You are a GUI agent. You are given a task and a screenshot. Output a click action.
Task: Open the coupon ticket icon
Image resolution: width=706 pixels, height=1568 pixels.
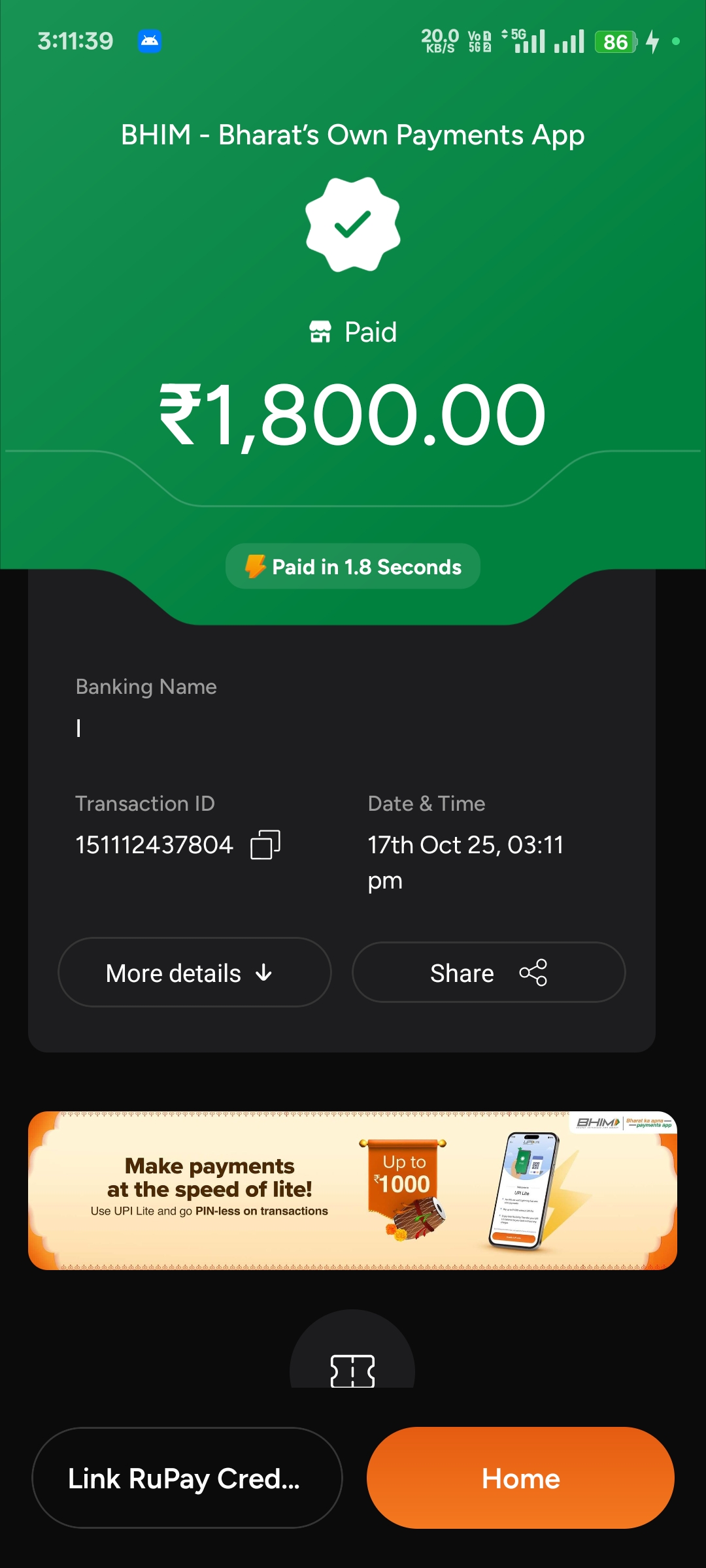coord(352,1369)
